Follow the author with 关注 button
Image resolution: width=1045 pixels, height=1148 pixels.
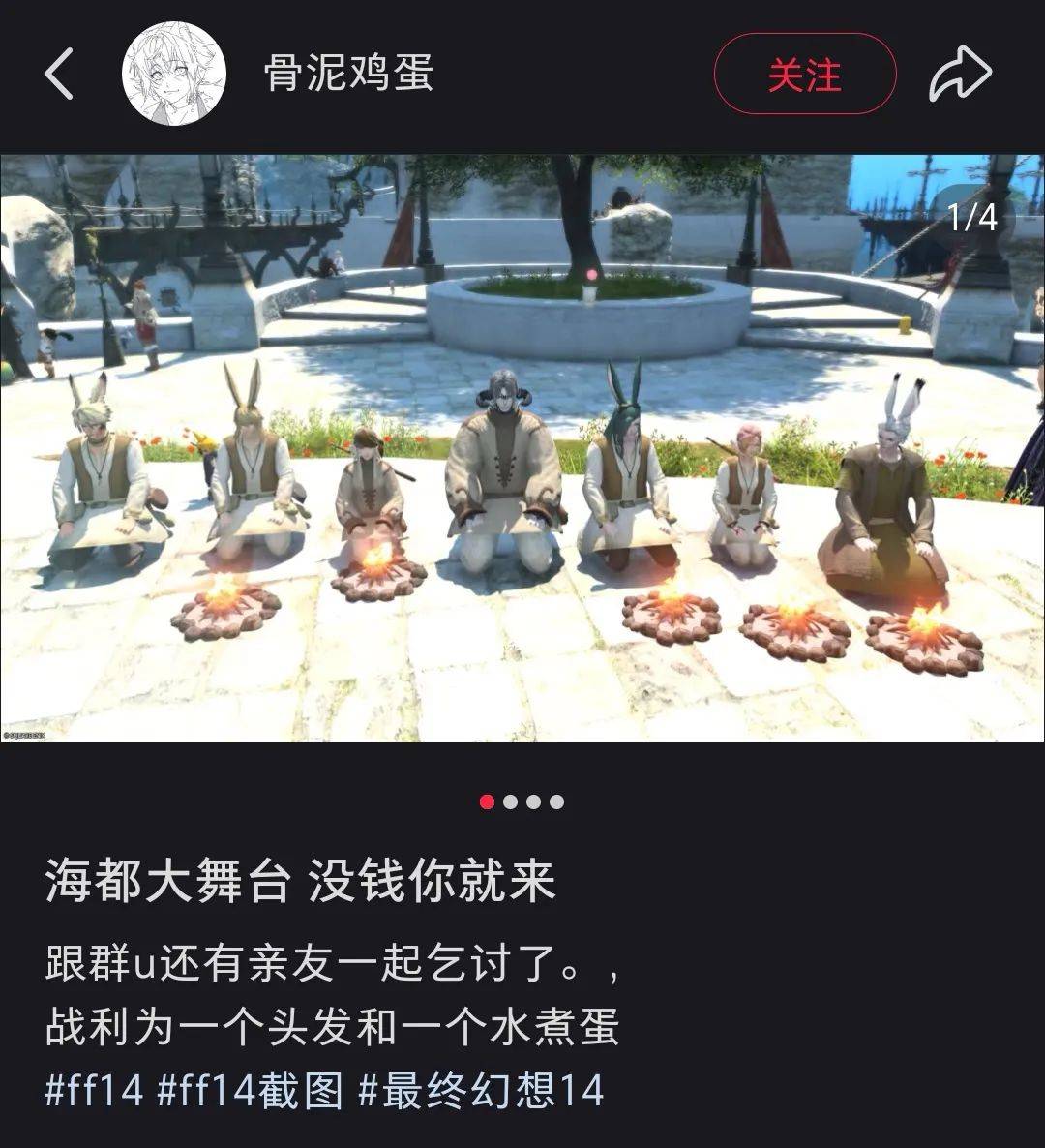click(x=804, y=75)
